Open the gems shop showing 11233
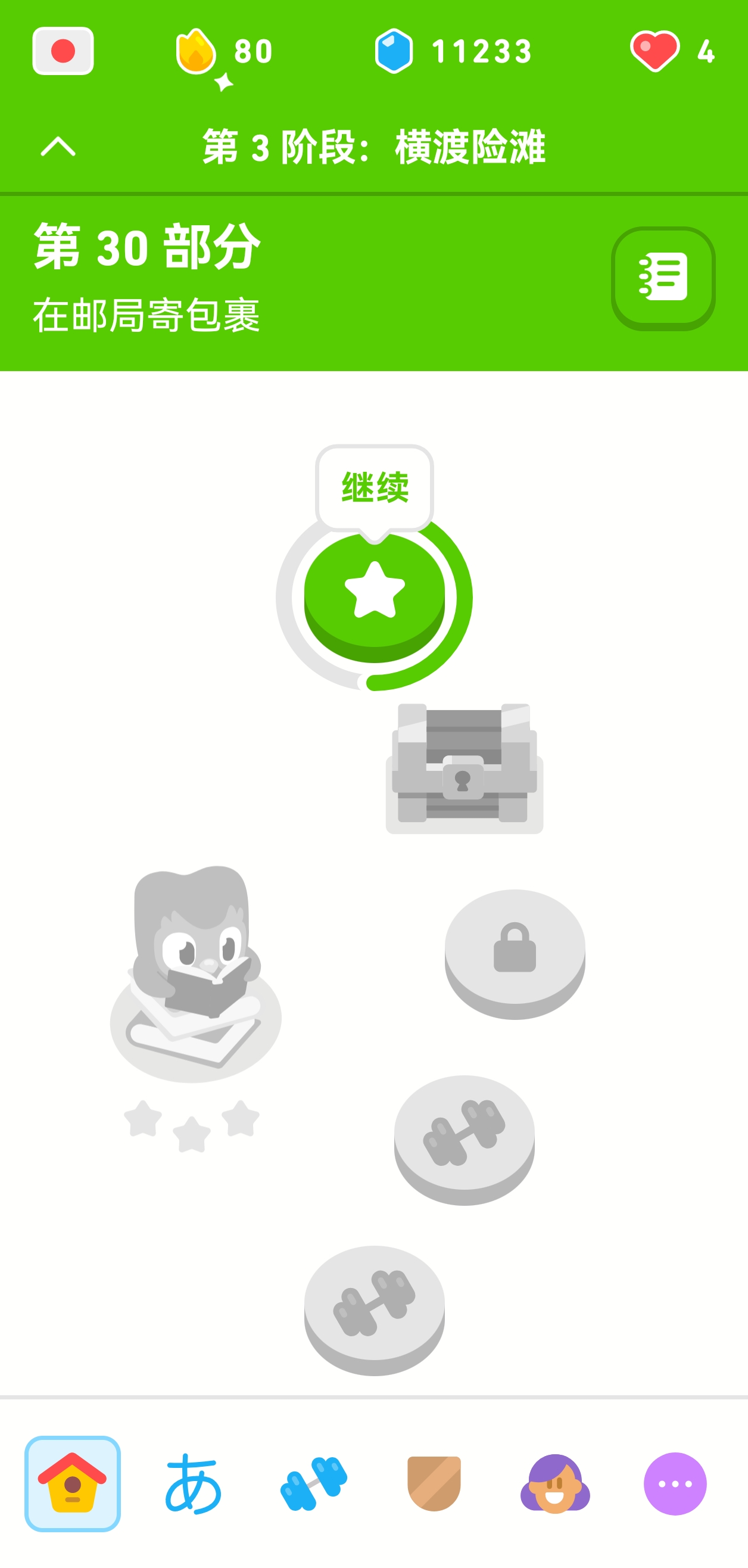Image resolution: width=748 pixels, height=1568 pixels. point(453,51)
